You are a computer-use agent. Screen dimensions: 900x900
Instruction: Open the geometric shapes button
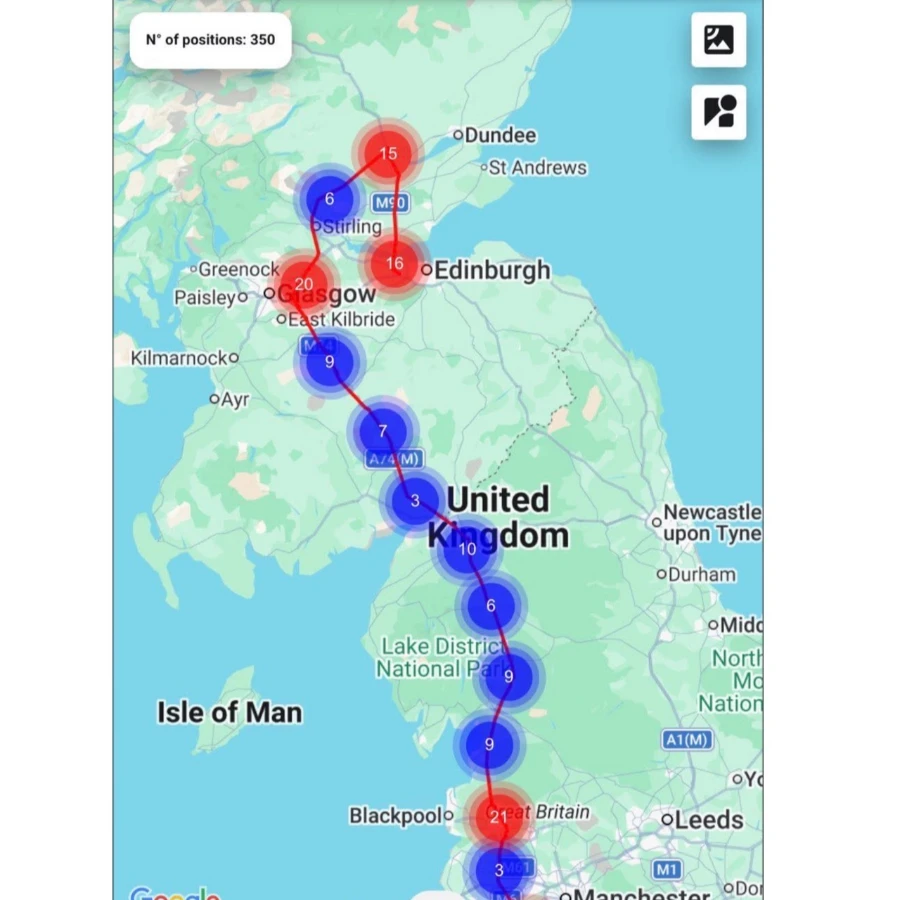pyautogui.click(x=718, y=112)
